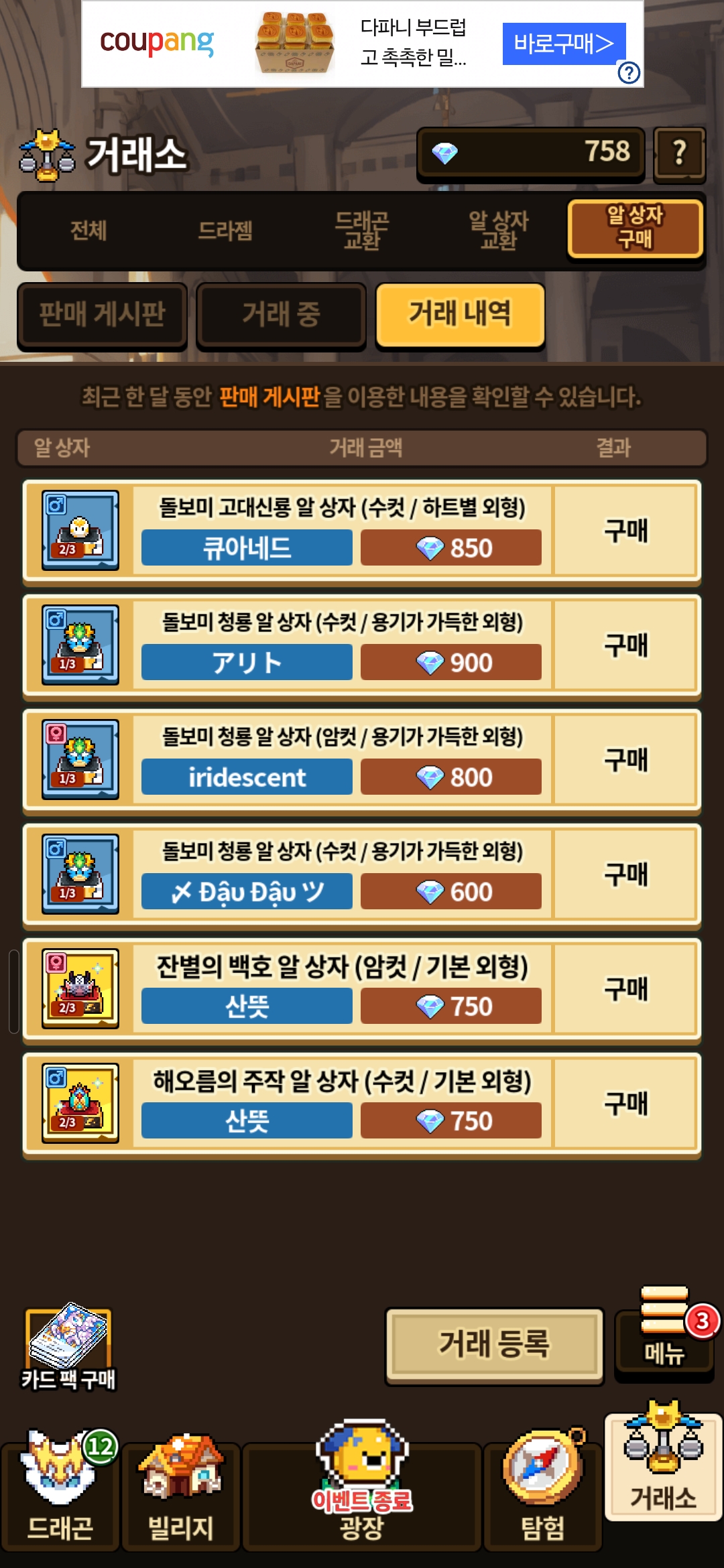Select the 알 상자 구매 tab

point(635,228)
